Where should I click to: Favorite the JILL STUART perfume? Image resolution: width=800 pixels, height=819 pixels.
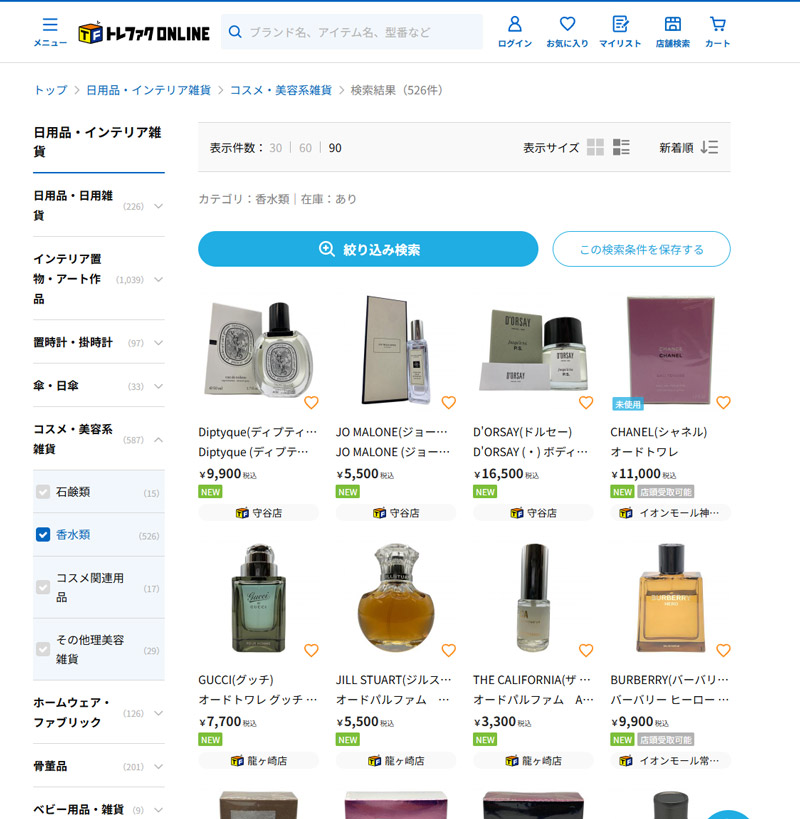pos(448,650)
